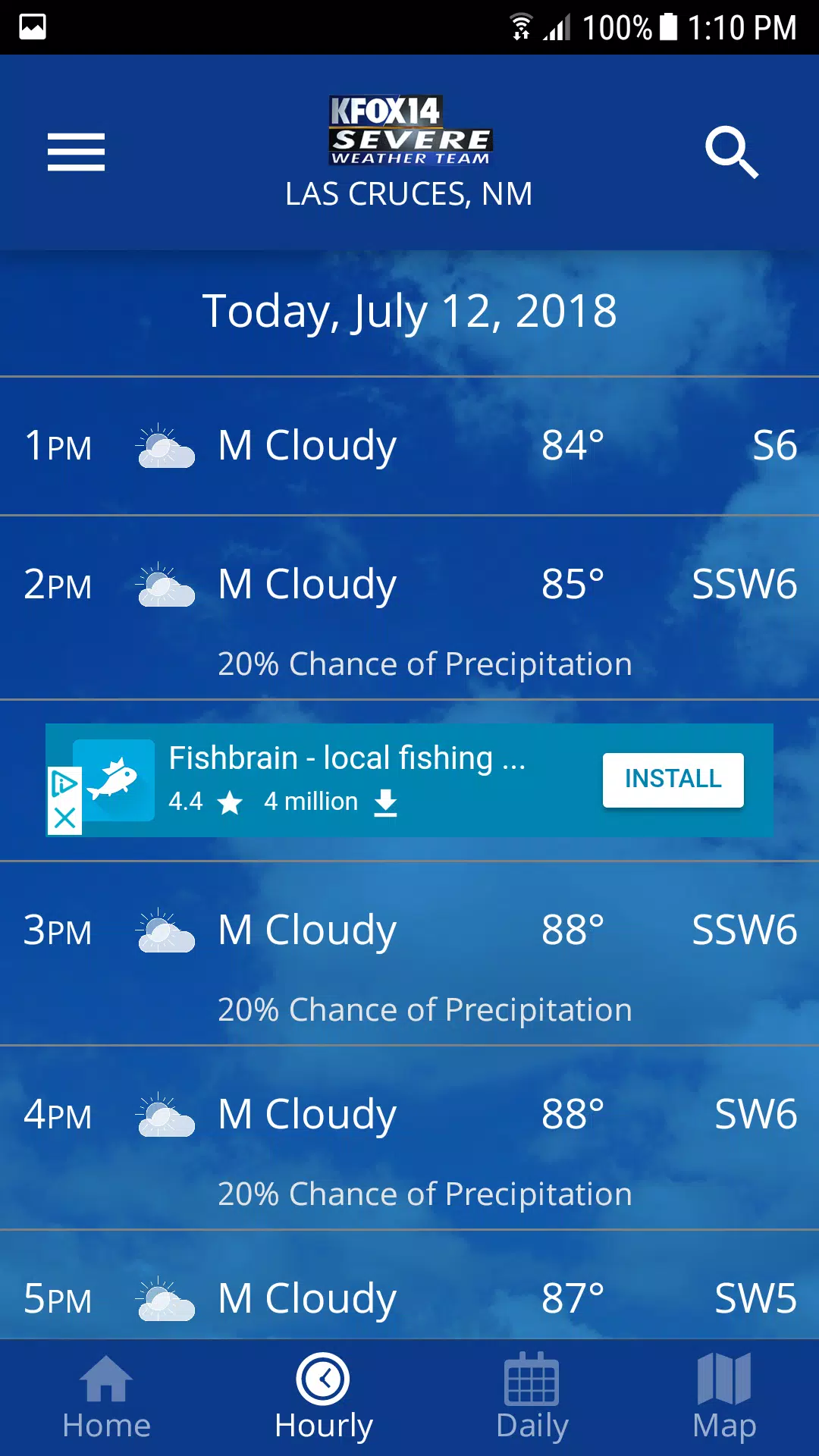Open the Map tab
819x1456 pixels.
click(x=724, y=1397)
